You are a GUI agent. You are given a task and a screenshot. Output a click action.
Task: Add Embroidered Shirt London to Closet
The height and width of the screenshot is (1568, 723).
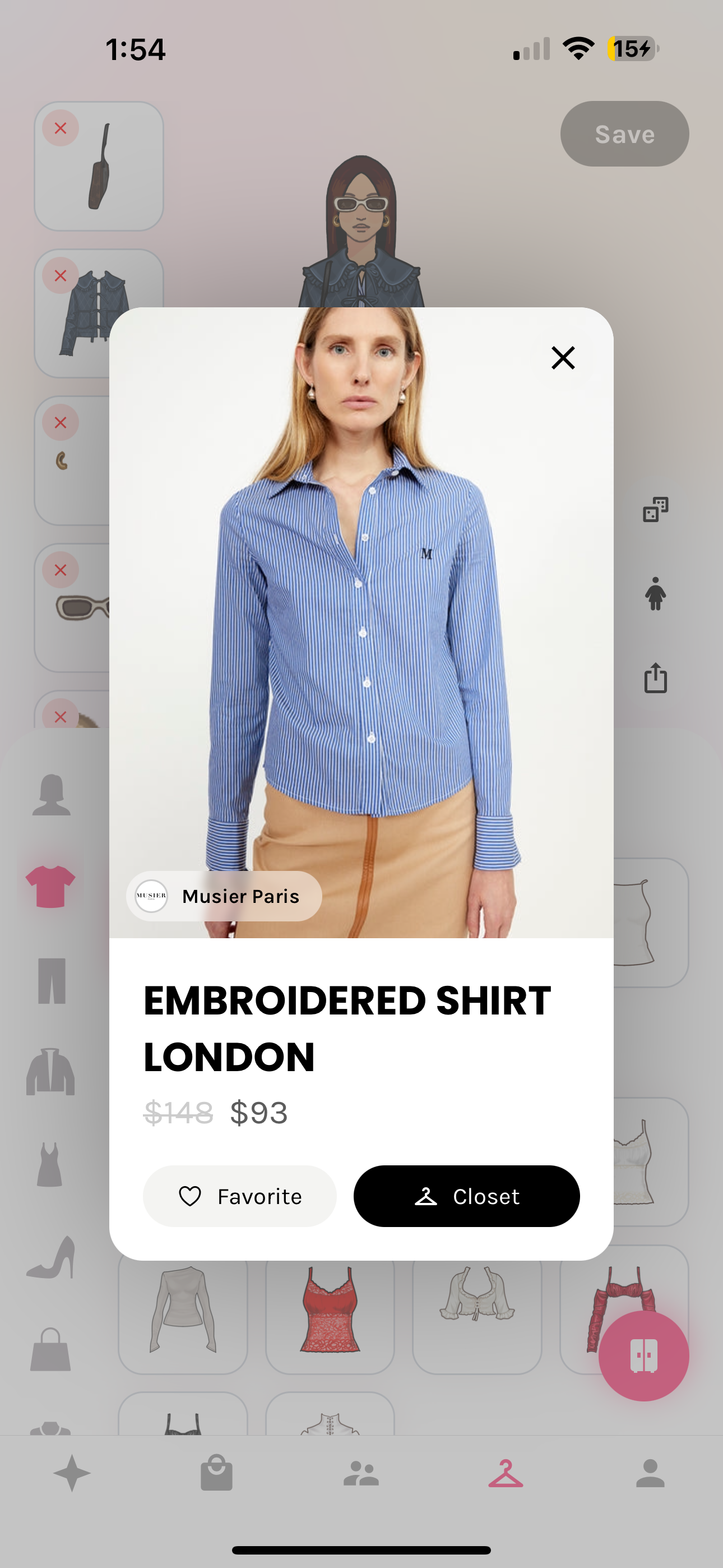466,1196
